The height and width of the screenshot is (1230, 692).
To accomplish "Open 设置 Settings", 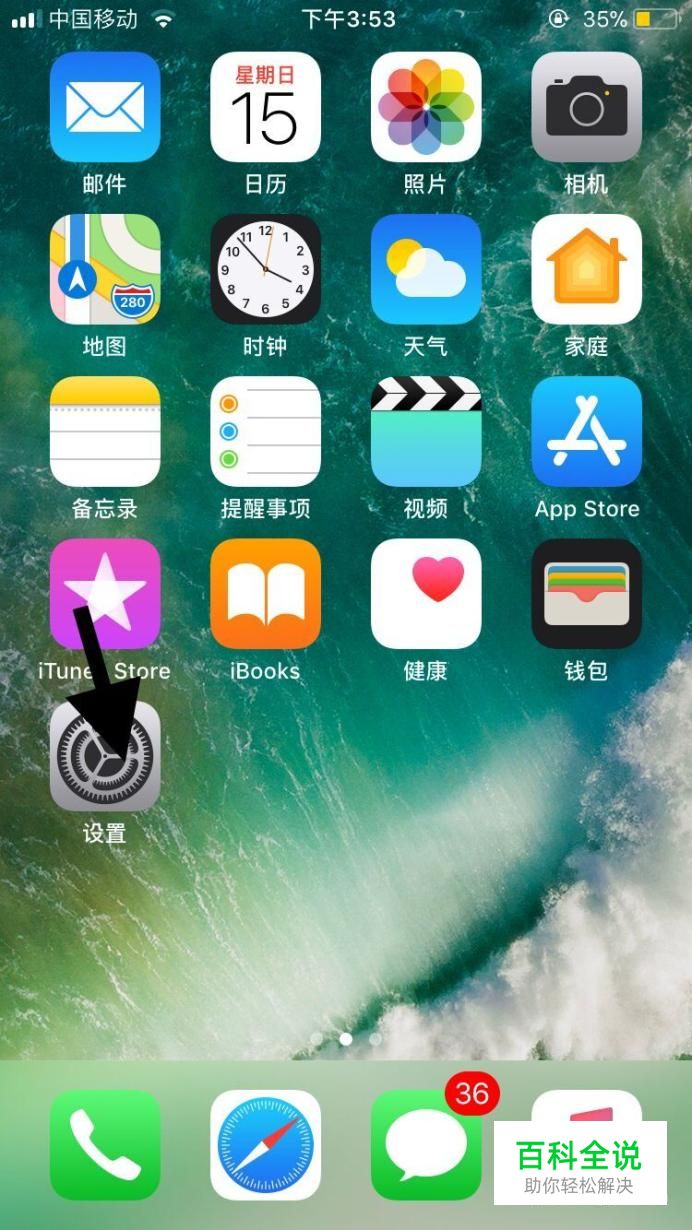I will pyautogui.click(x=105, y=756).
